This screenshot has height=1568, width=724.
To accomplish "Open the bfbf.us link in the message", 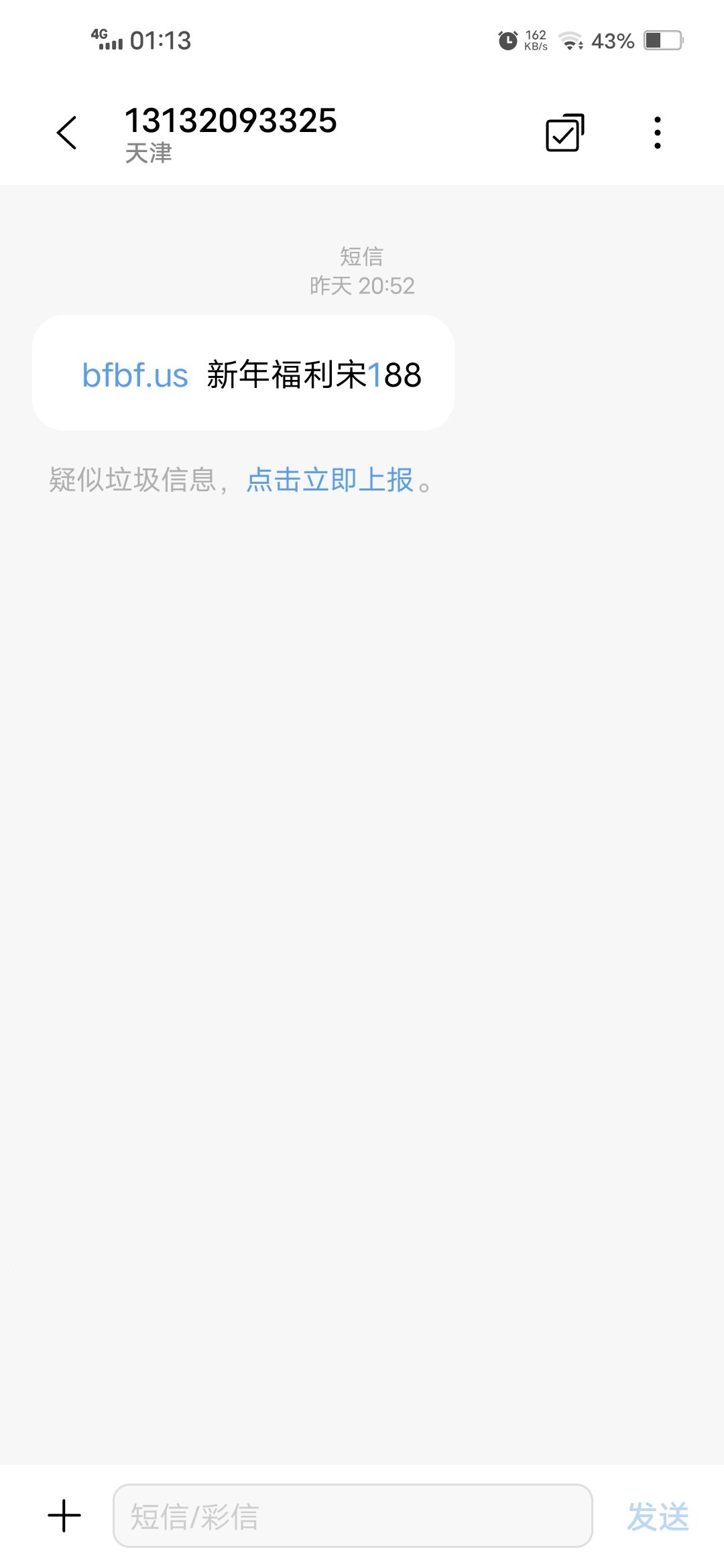I will click(135, 375).
